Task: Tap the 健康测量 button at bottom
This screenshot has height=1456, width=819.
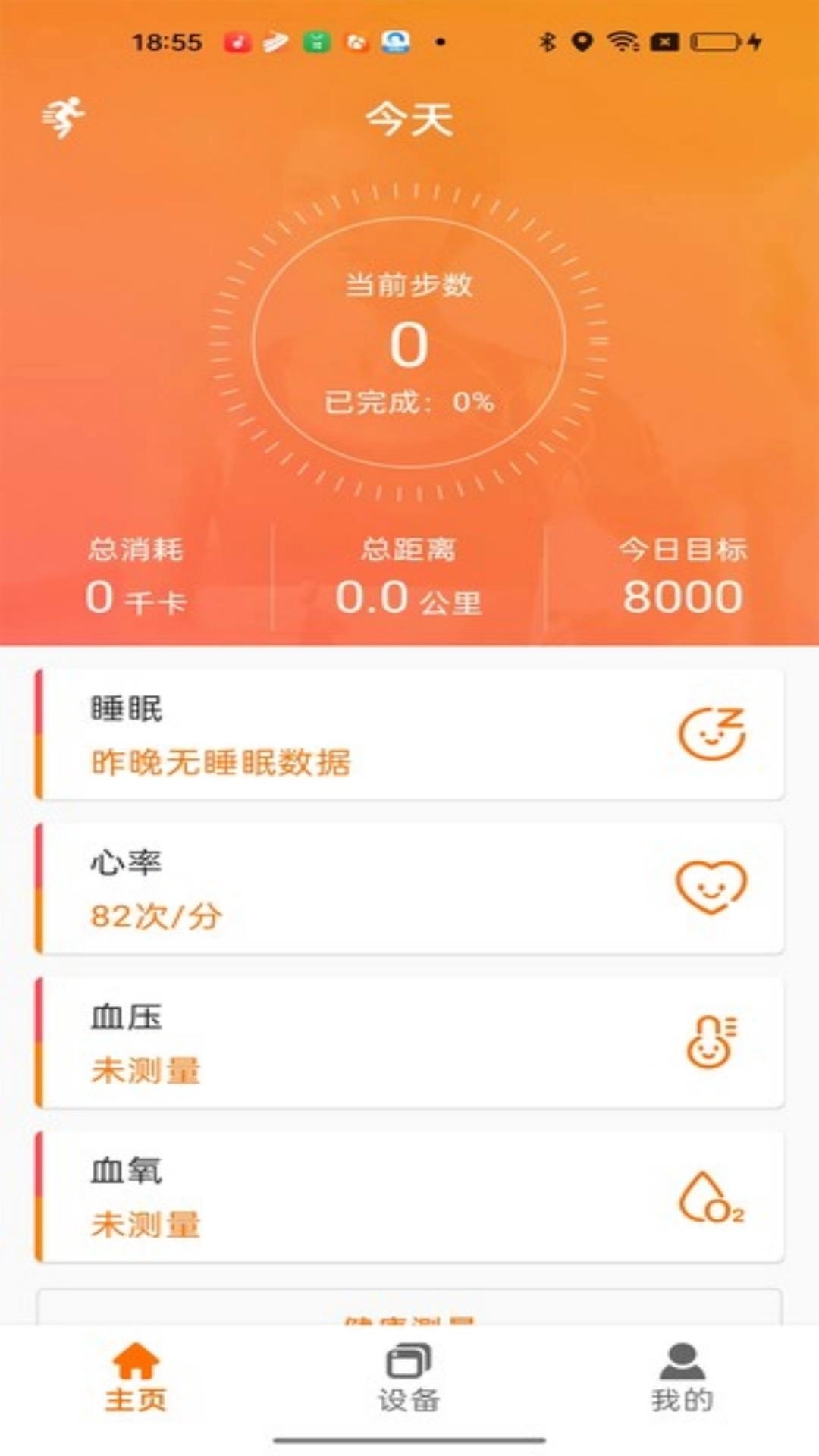Action: tap(409, 1319)
